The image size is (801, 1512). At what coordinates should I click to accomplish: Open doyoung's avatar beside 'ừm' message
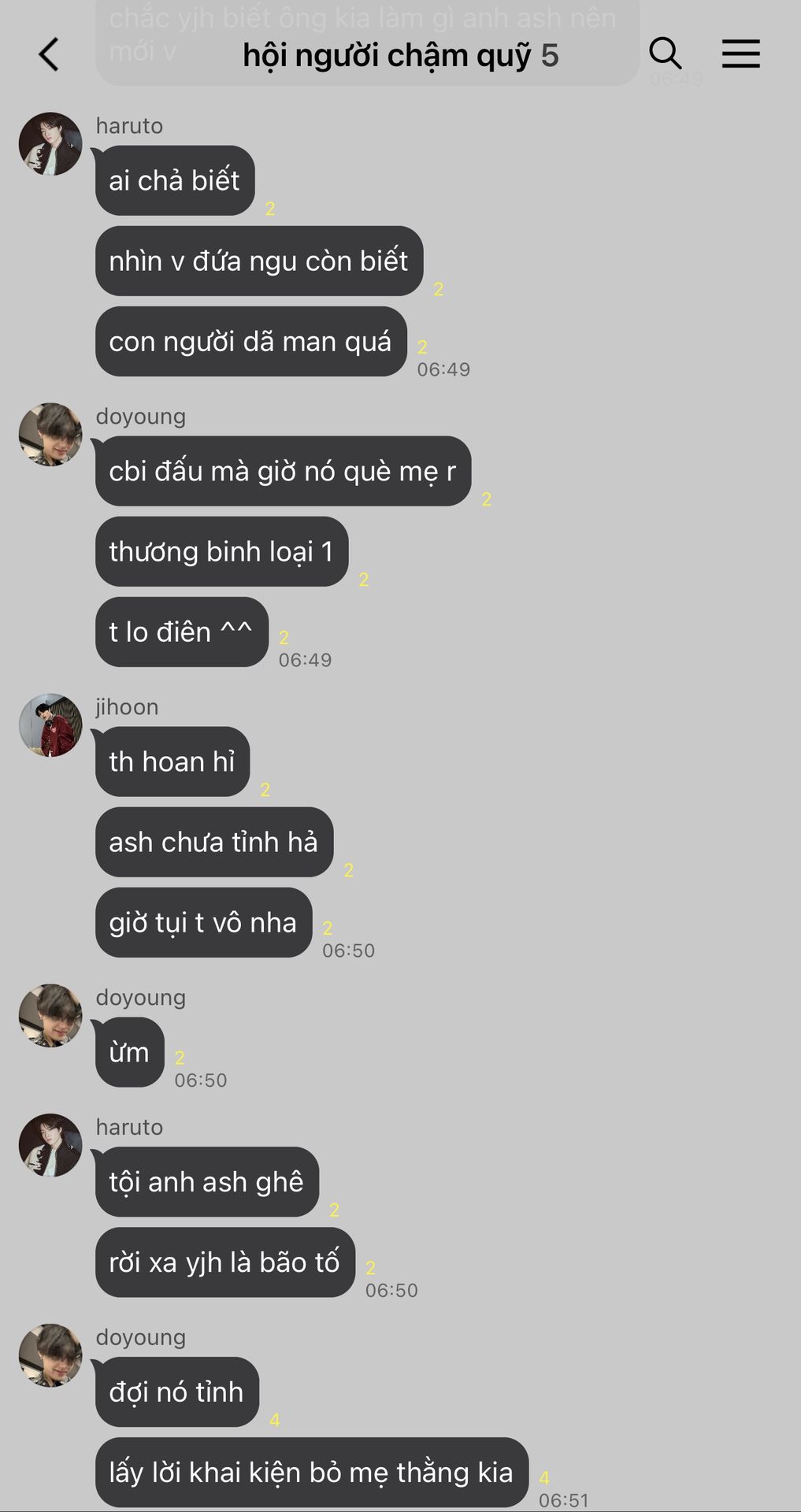[x=50, y=1015]
